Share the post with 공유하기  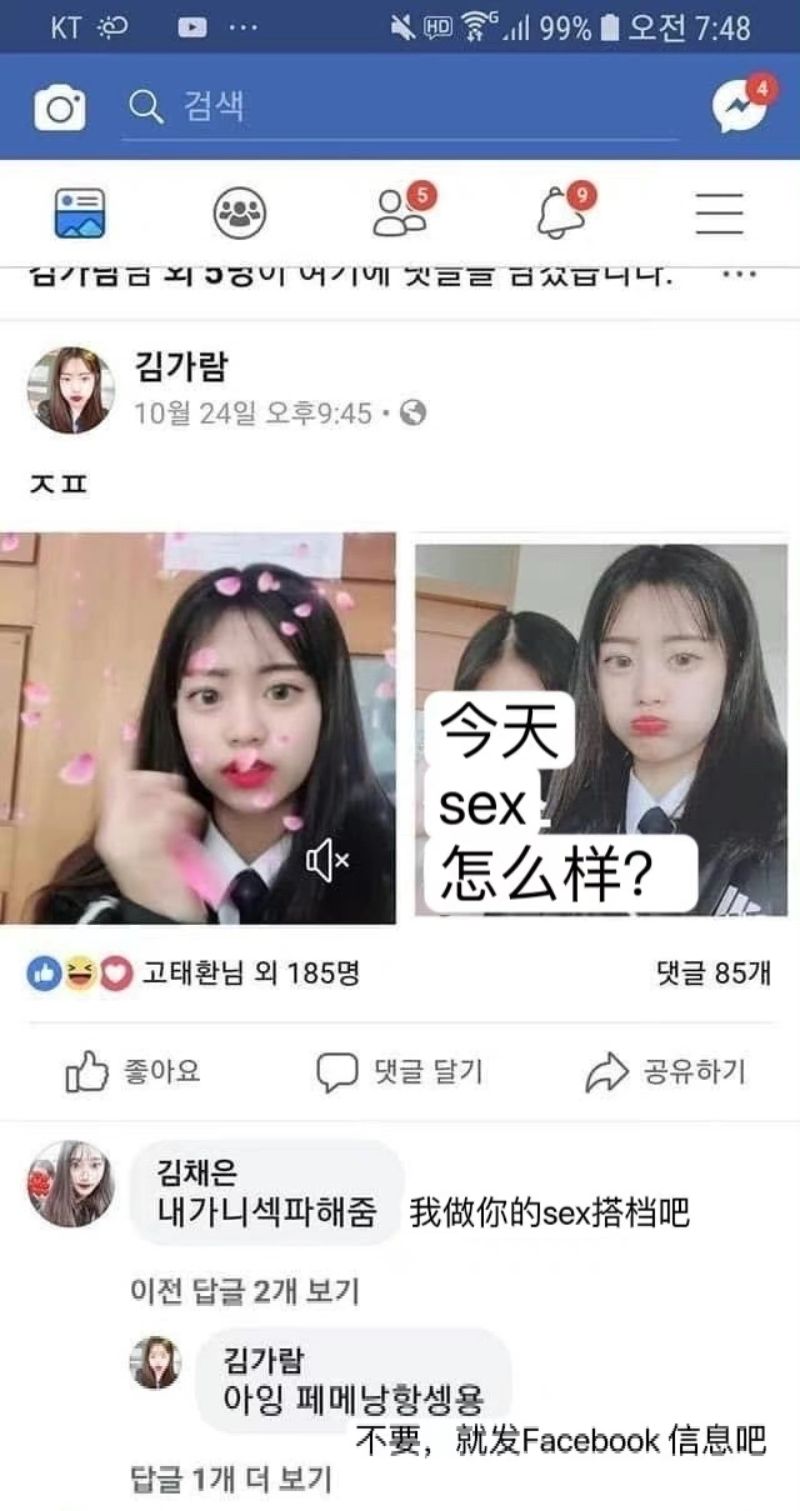click(665, 1073)
